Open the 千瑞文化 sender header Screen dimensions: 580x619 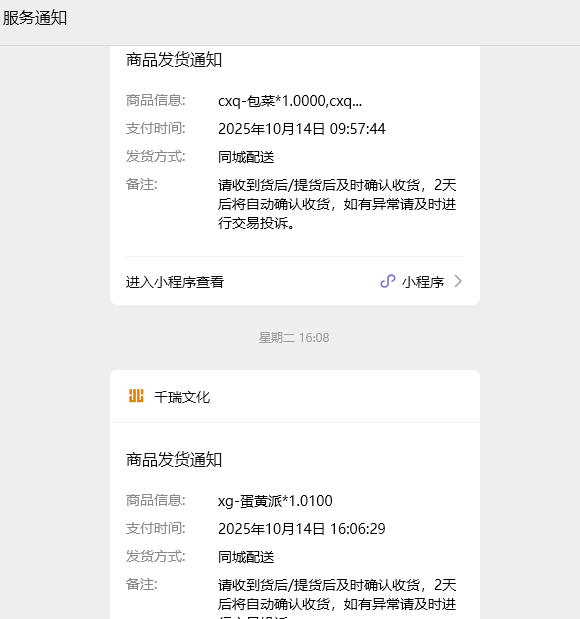(295, 396)
